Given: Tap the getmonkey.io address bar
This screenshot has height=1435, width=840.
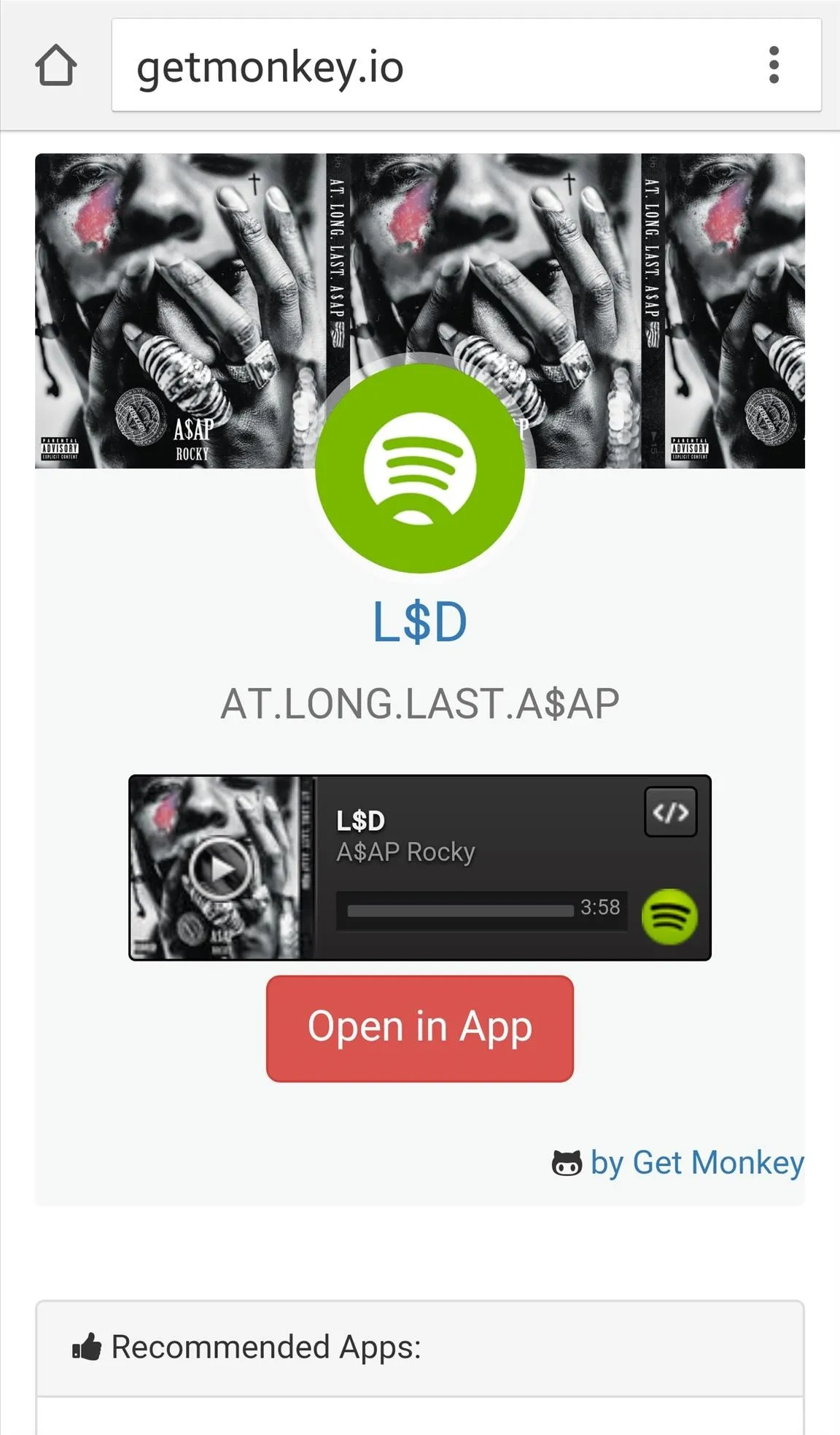Looking at the screenshot, I should [x=430, y=66].
